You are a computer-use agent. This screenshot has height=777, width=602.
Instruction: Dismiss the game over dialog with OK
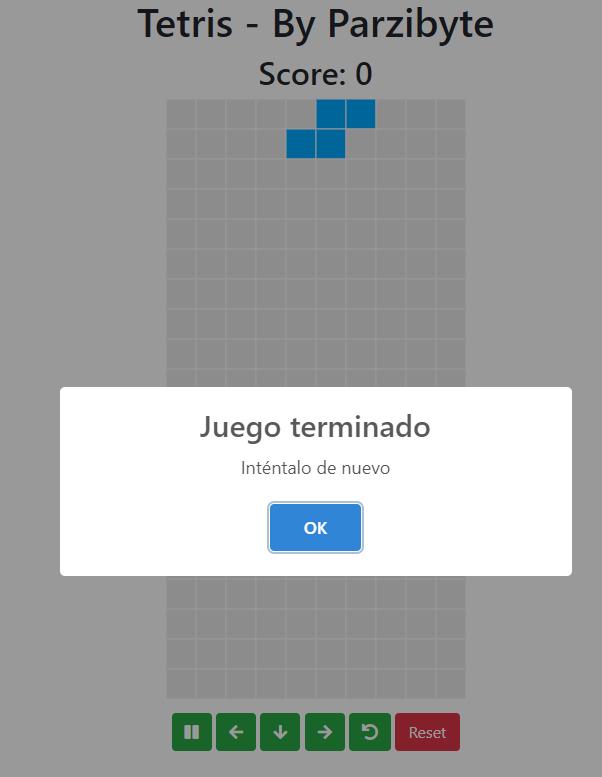click(x=315, y=528)
